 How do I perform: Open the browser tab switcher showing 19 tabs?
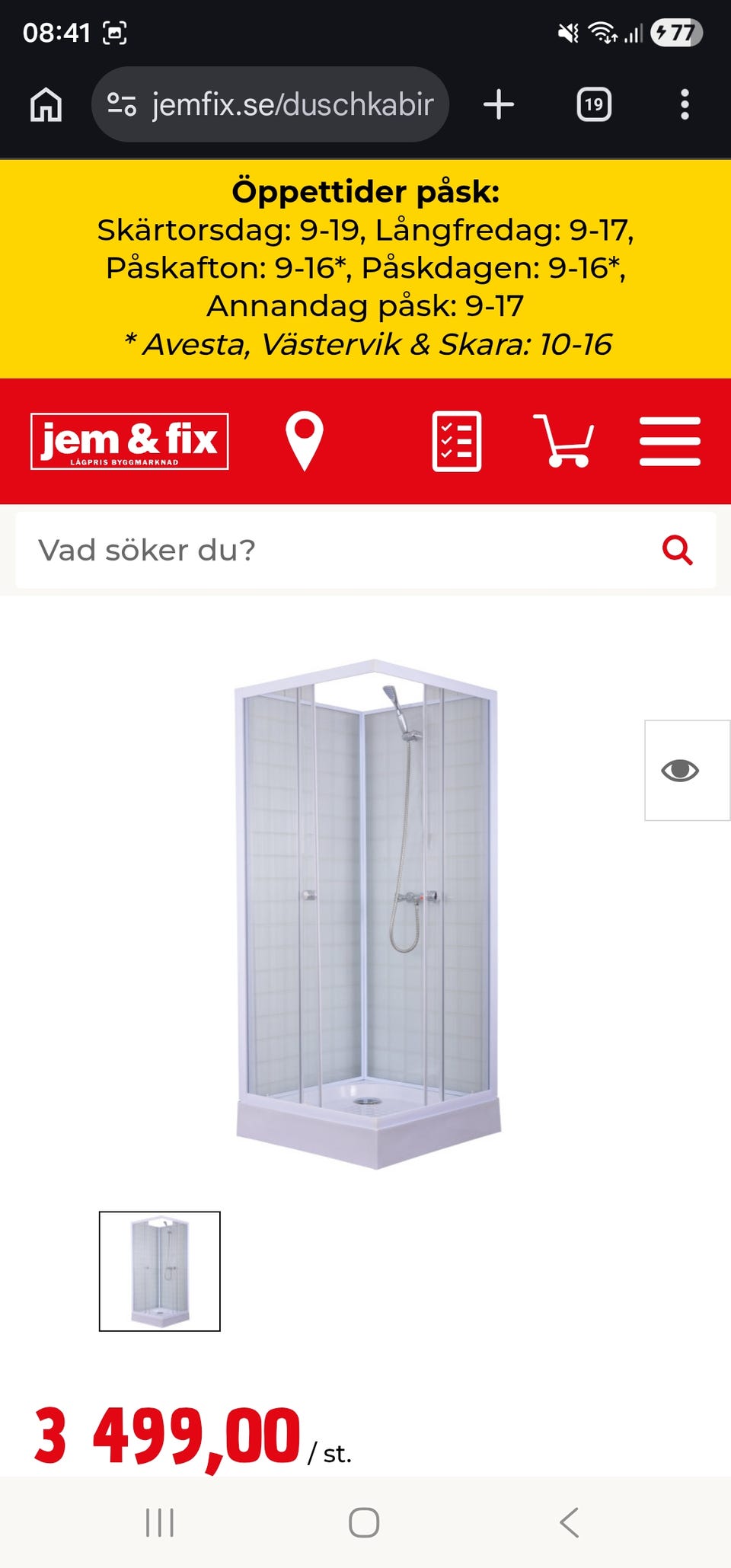[595, 104]
